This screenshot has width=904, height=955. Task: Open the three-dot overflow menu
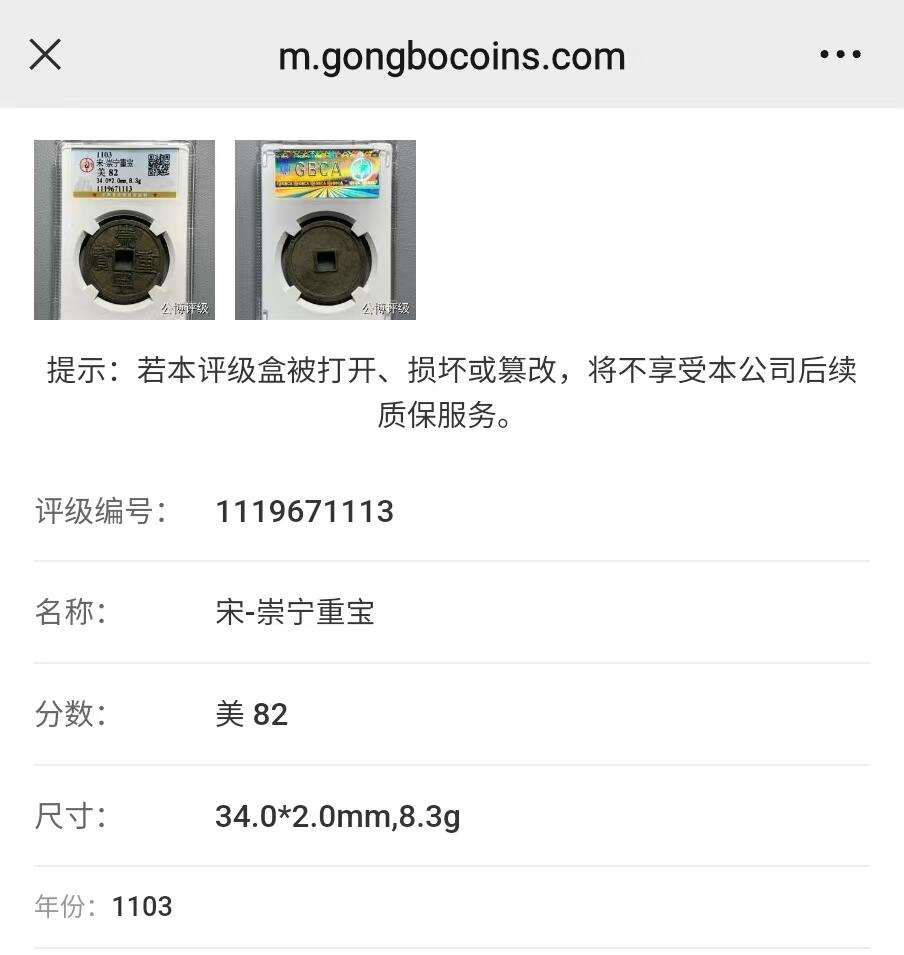[840, 55]
